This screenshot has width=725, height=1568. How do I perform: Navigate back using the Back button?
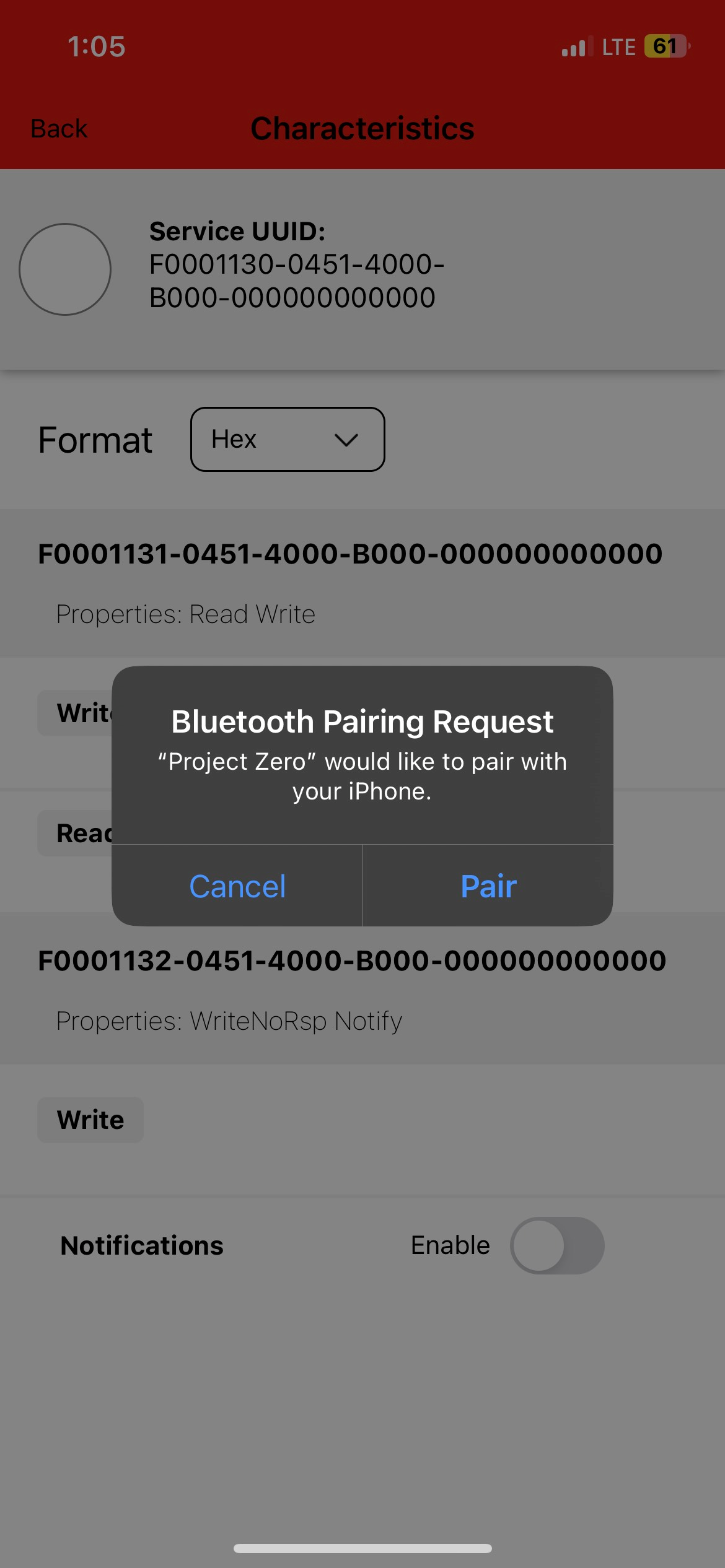click(59, 128)
